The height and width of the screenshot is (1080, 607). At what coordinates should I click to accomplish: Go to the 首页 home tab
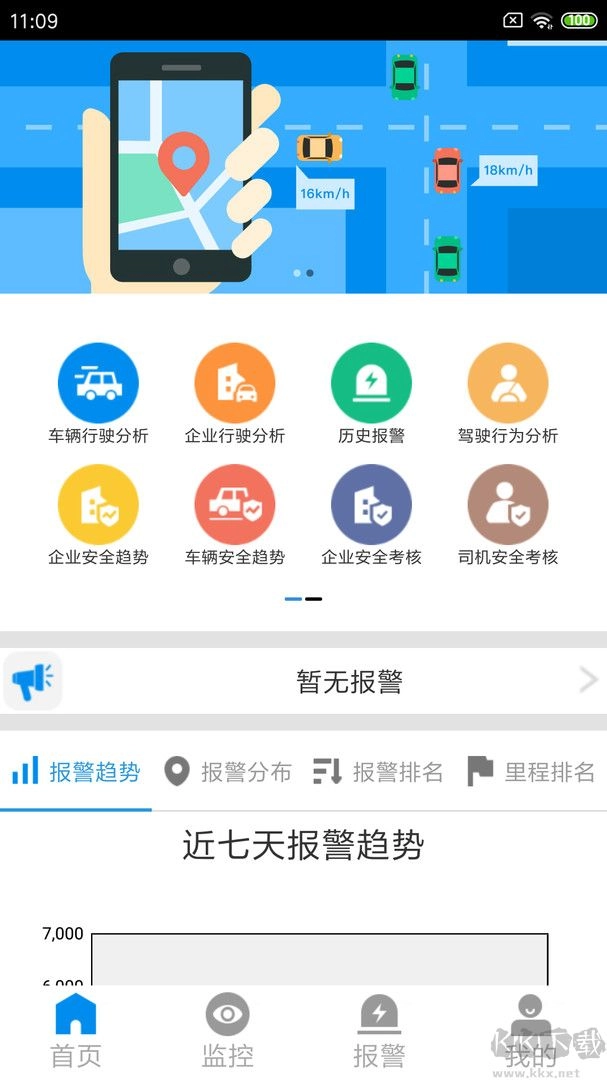(76, 1030)
